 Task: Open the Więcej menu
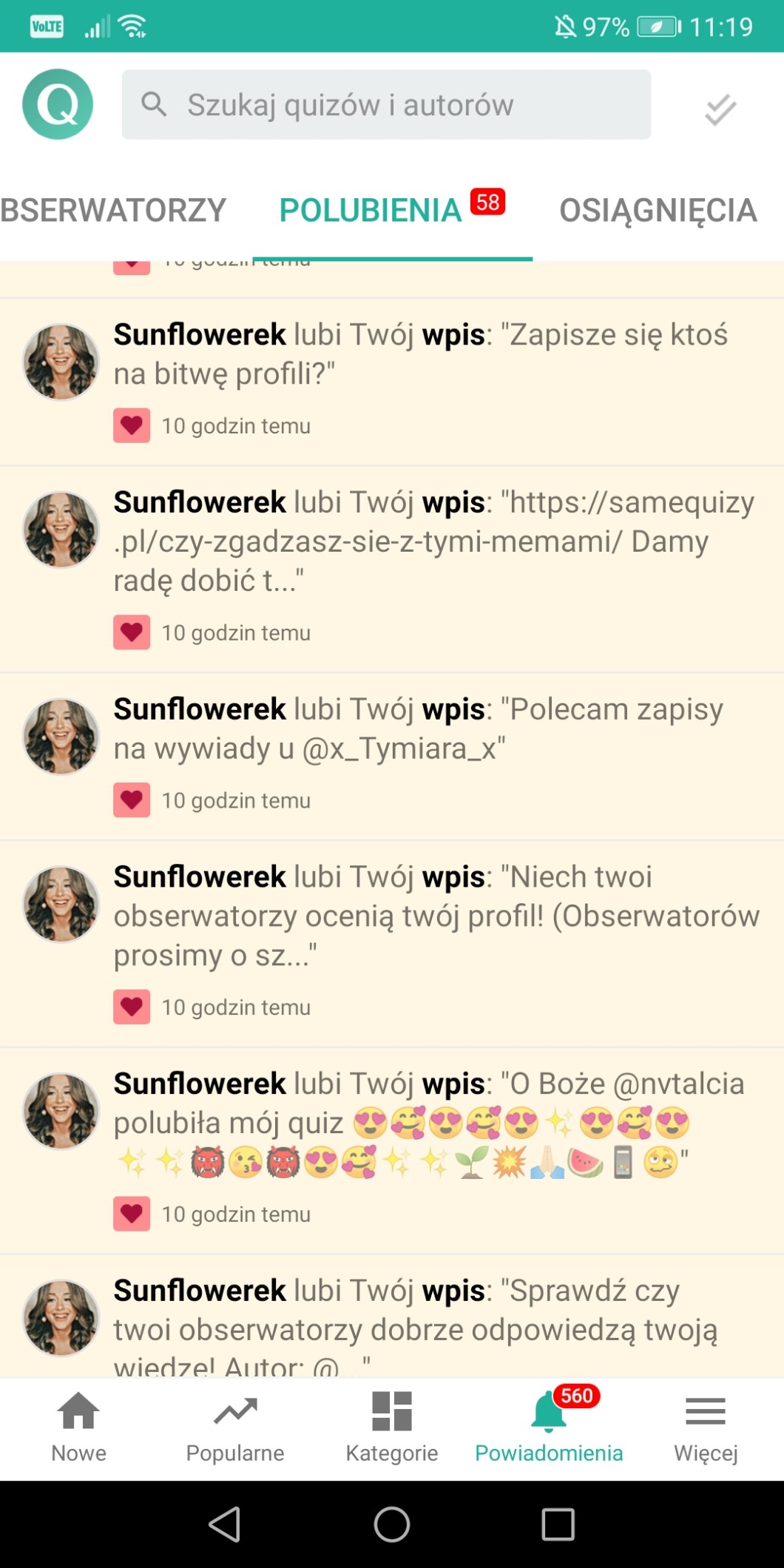pos(706,1427)
